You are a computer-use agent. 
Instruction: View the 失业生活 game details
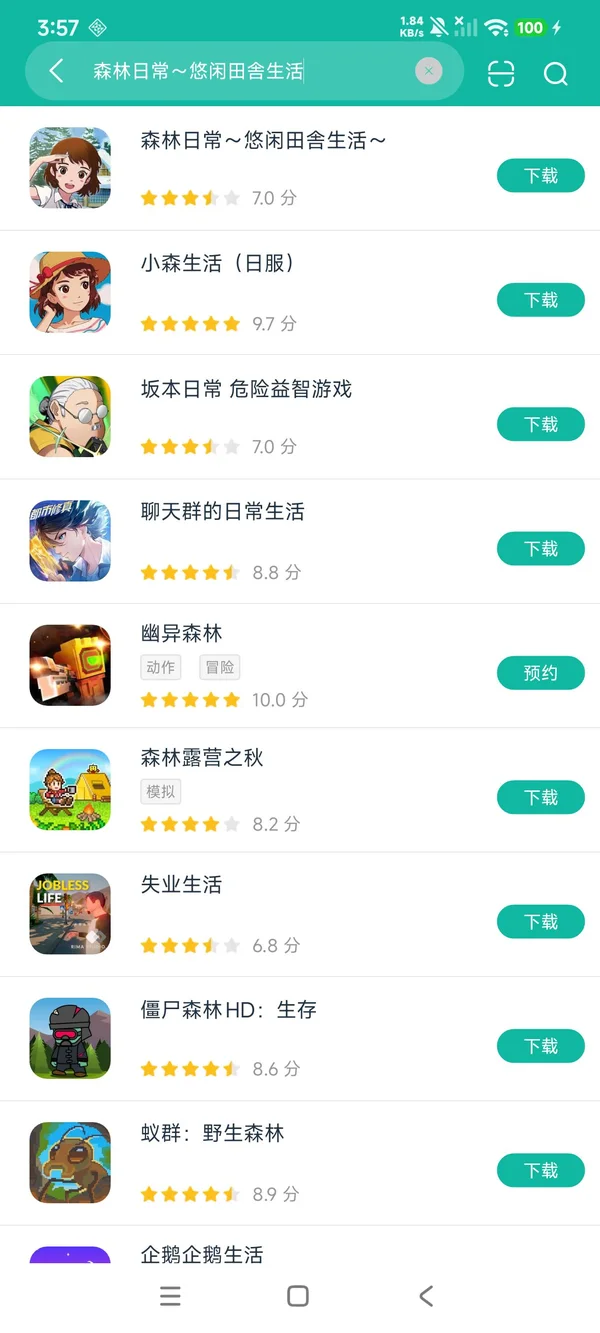pyautogui.click(x=181, y=884)
